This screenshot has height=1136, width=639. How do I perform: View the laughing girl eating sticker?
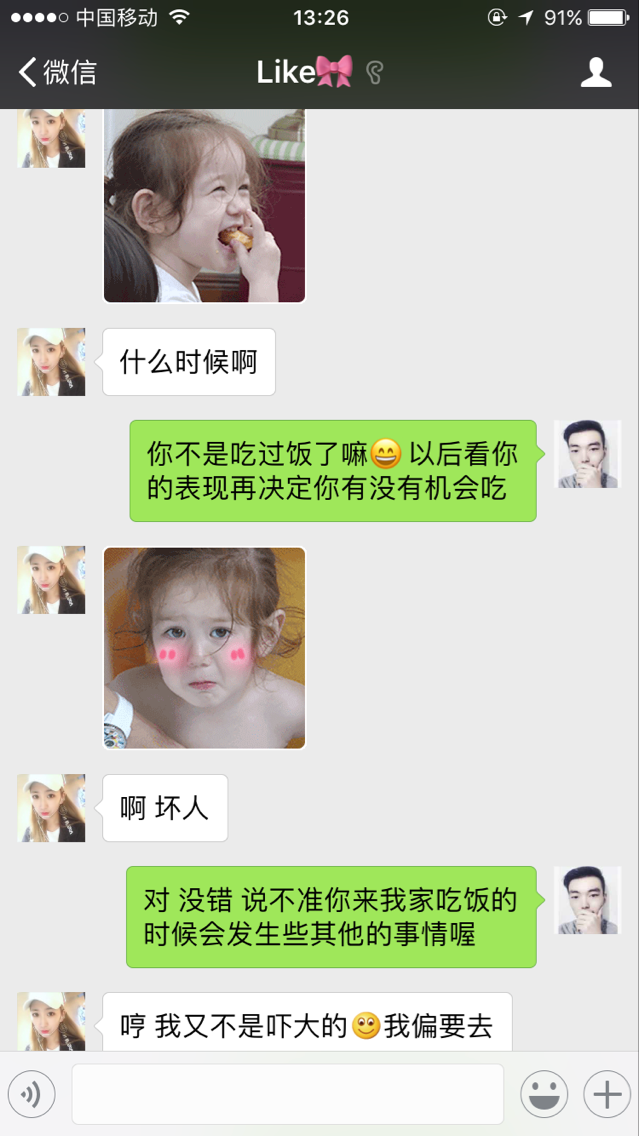pyautogui.click(x=204, y=205)
